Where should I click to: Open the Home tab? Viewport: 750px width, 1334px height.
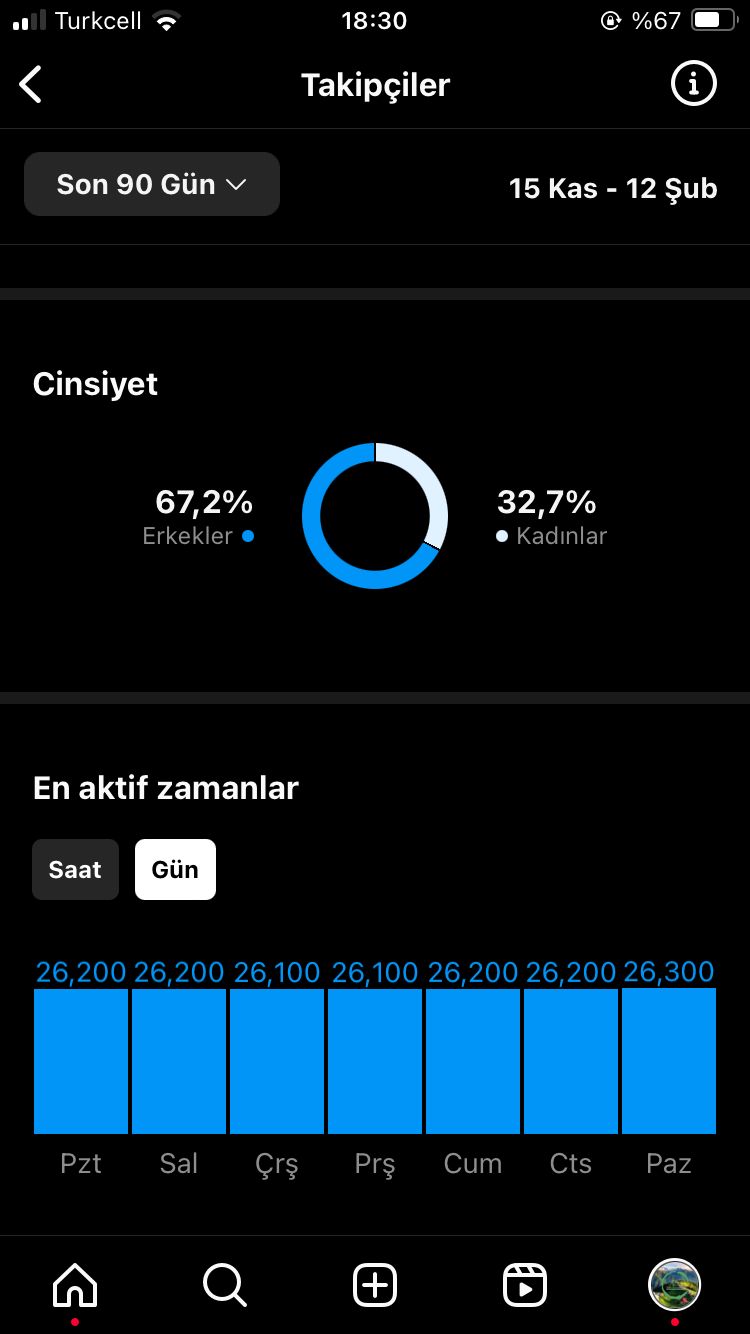coord(75,1284)
